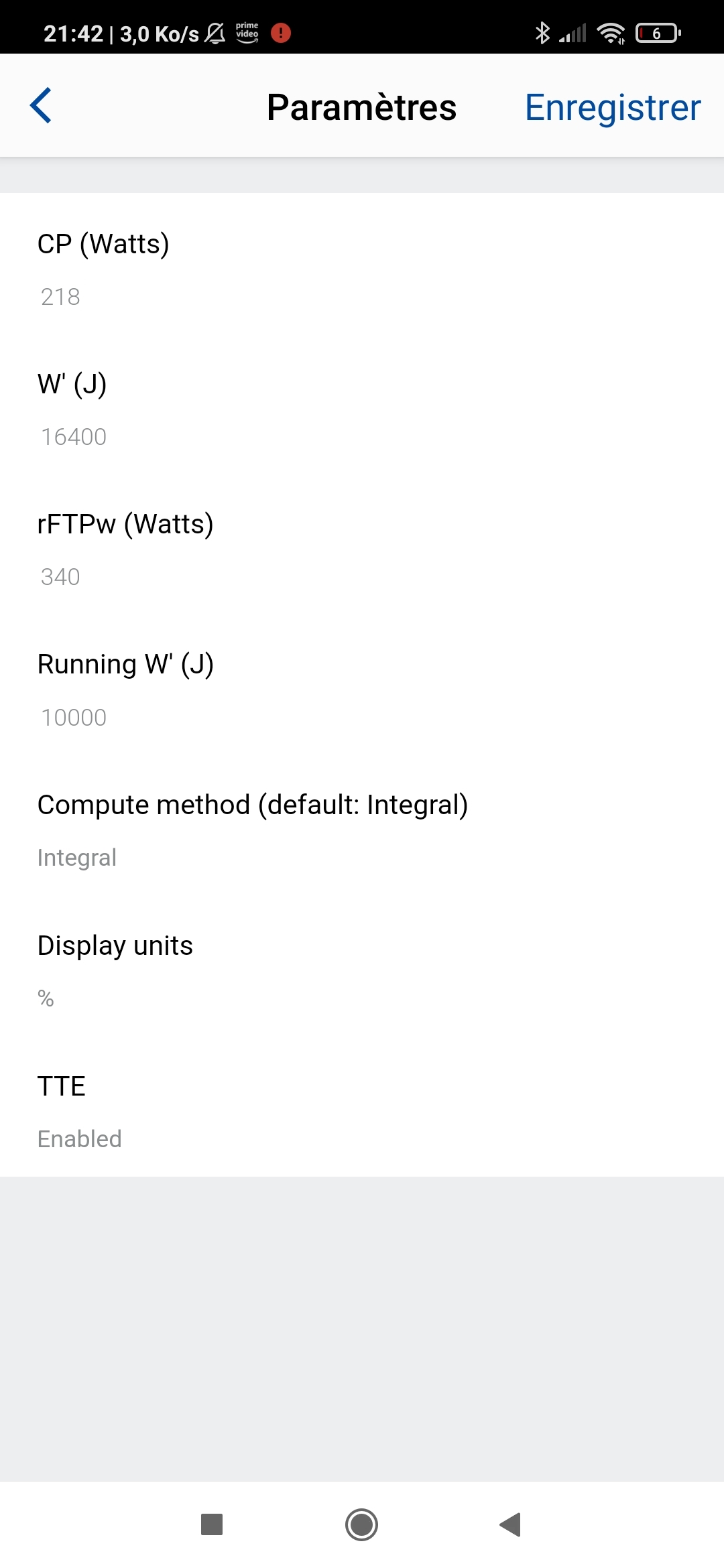Select the Compute method option

(x=362, y=830)
